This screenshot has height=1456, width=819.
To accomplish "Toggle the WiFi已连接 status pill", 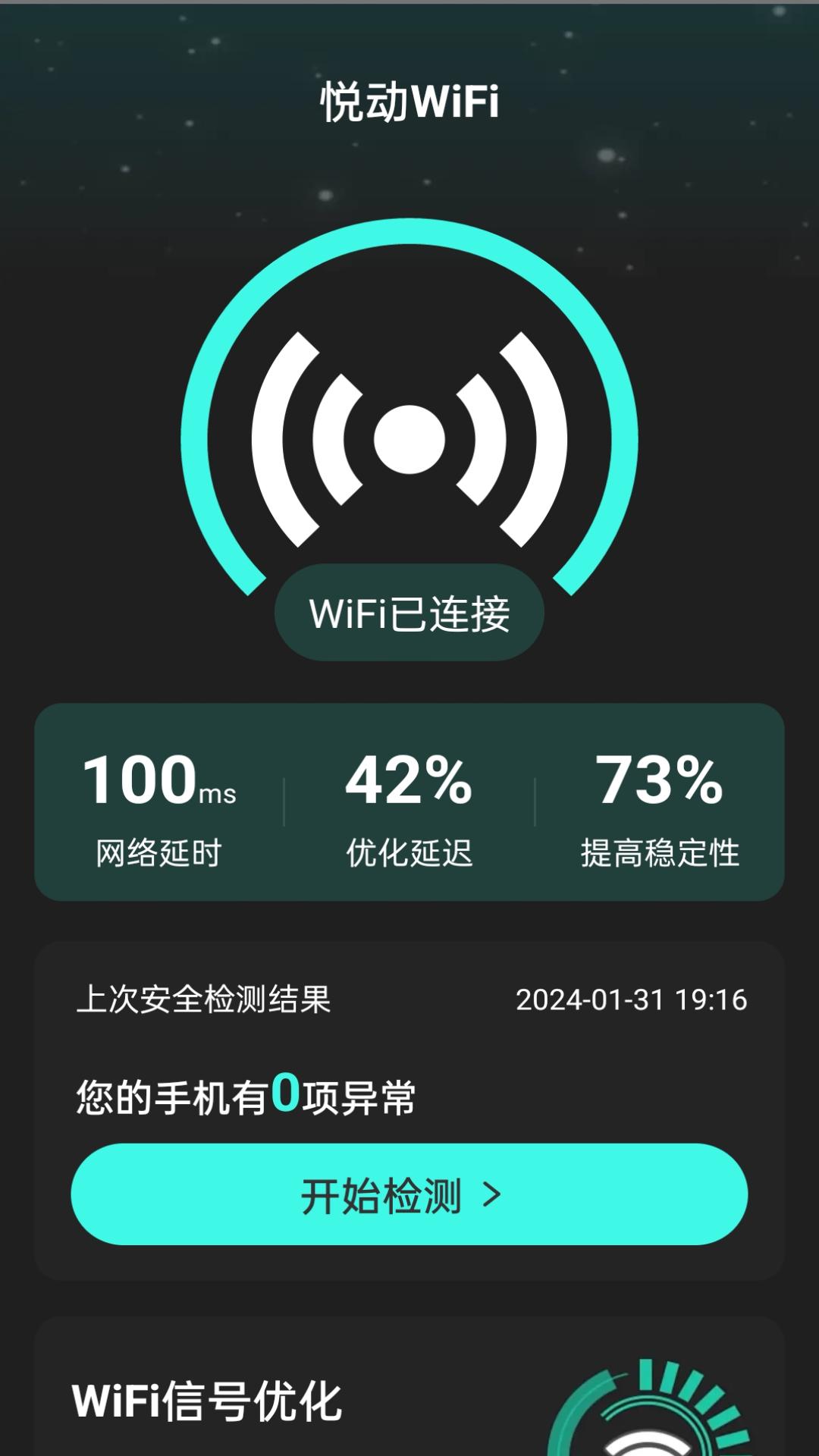I will (408, 614).
